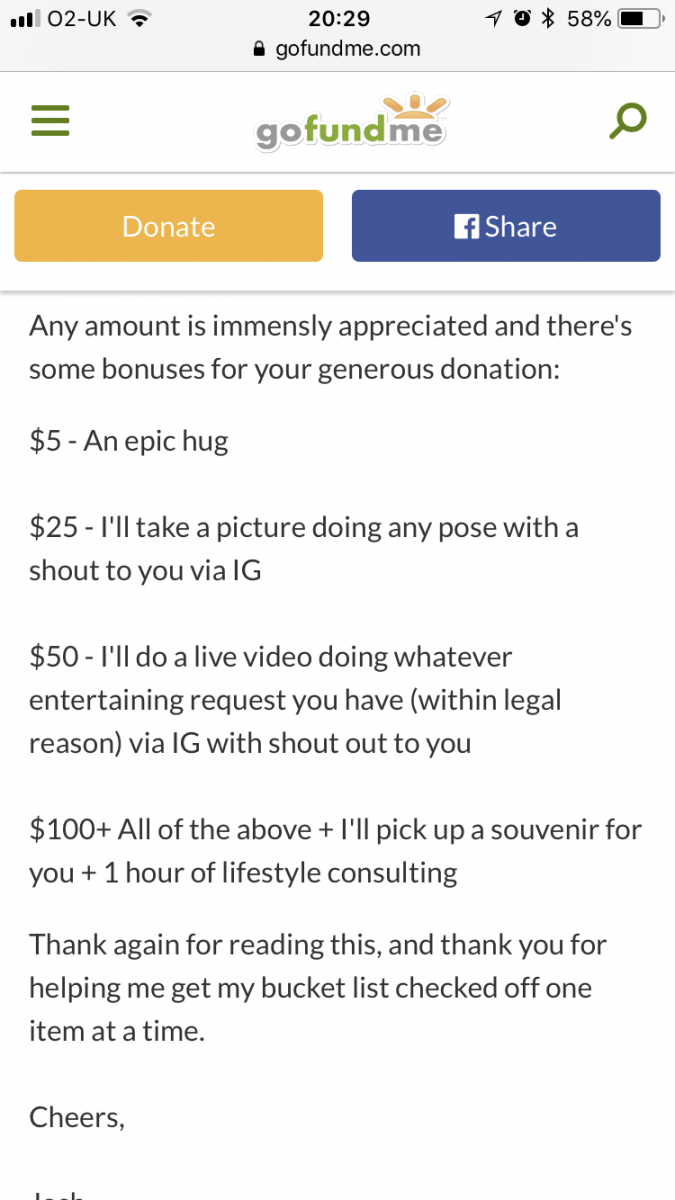Tap the search magnifier icon
Viewport: 675px width, 1200px height.
628,122
